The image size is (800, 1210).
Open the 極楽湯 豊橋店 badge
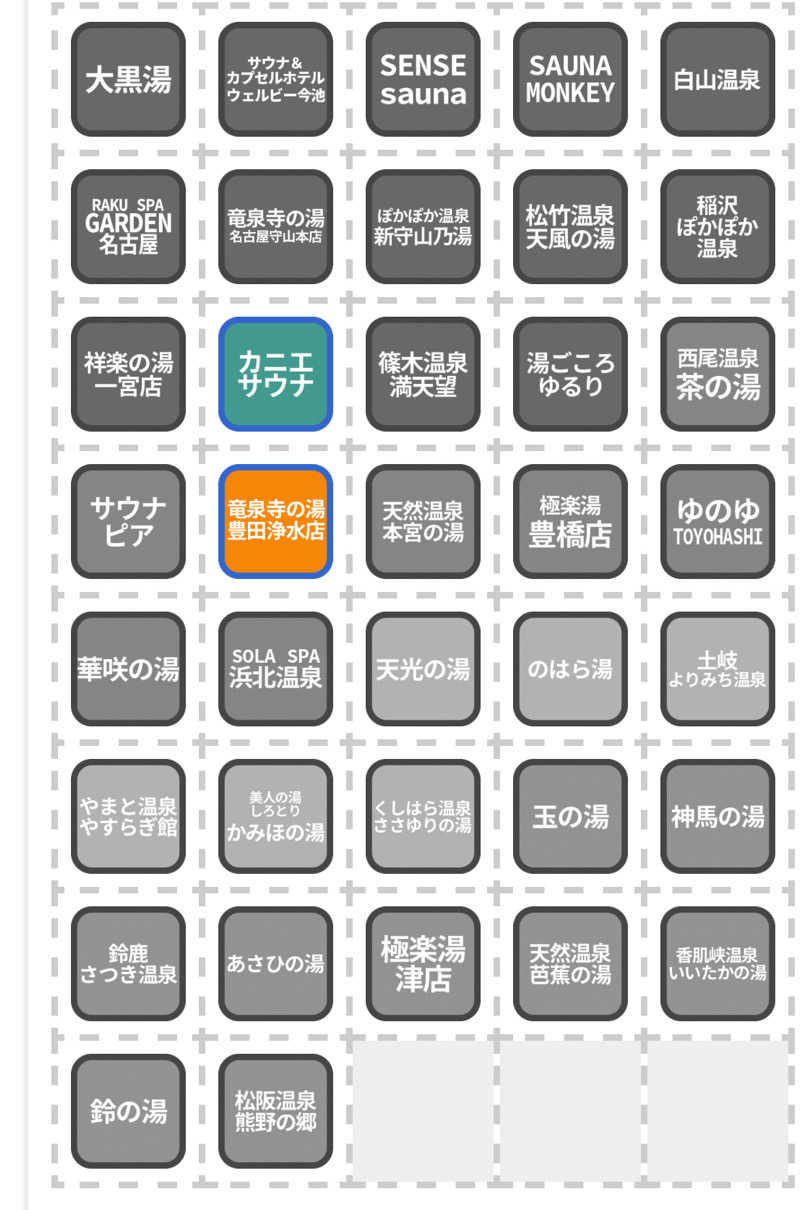(x=569, y=521)
